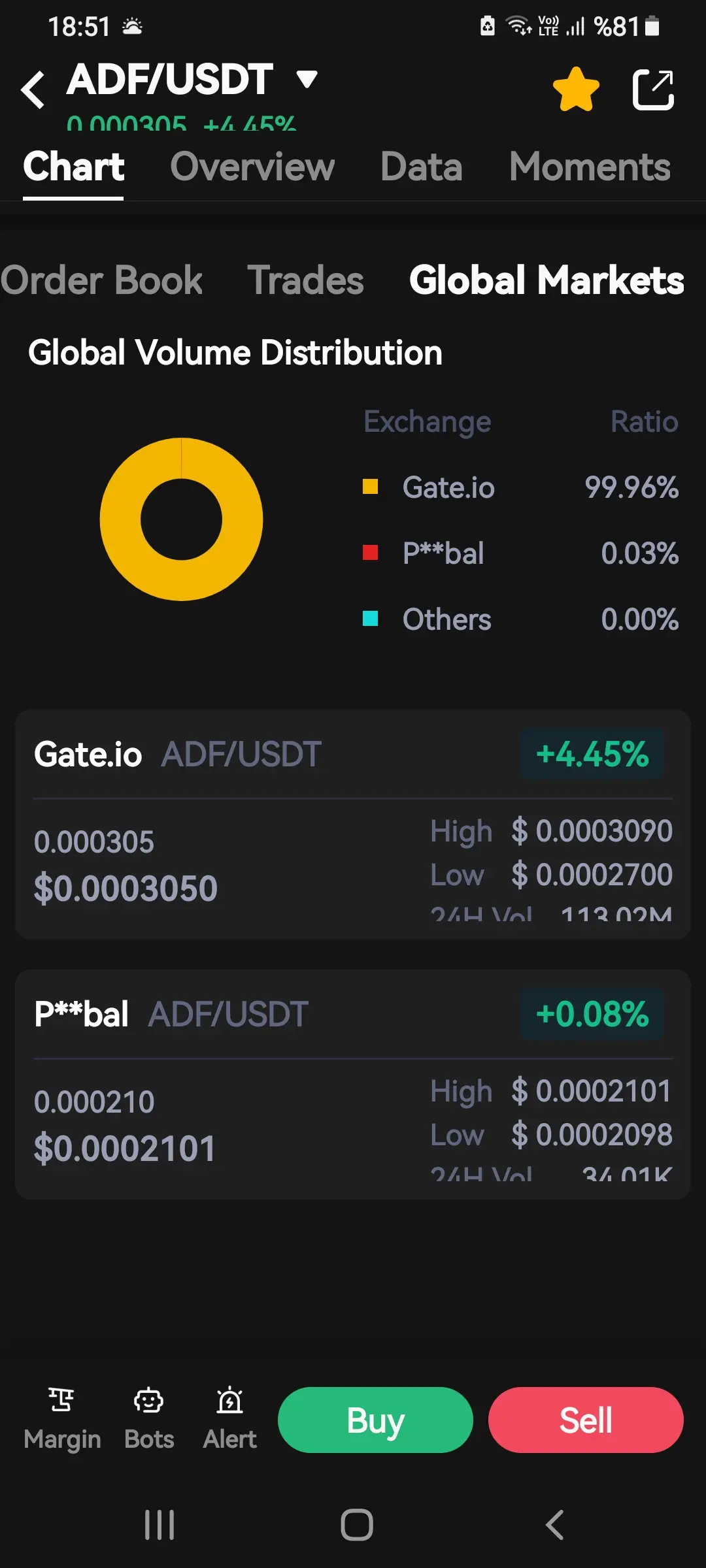
Task: Remove ADF/USDT from favorites with the star
Action: [x=576, y=90]
